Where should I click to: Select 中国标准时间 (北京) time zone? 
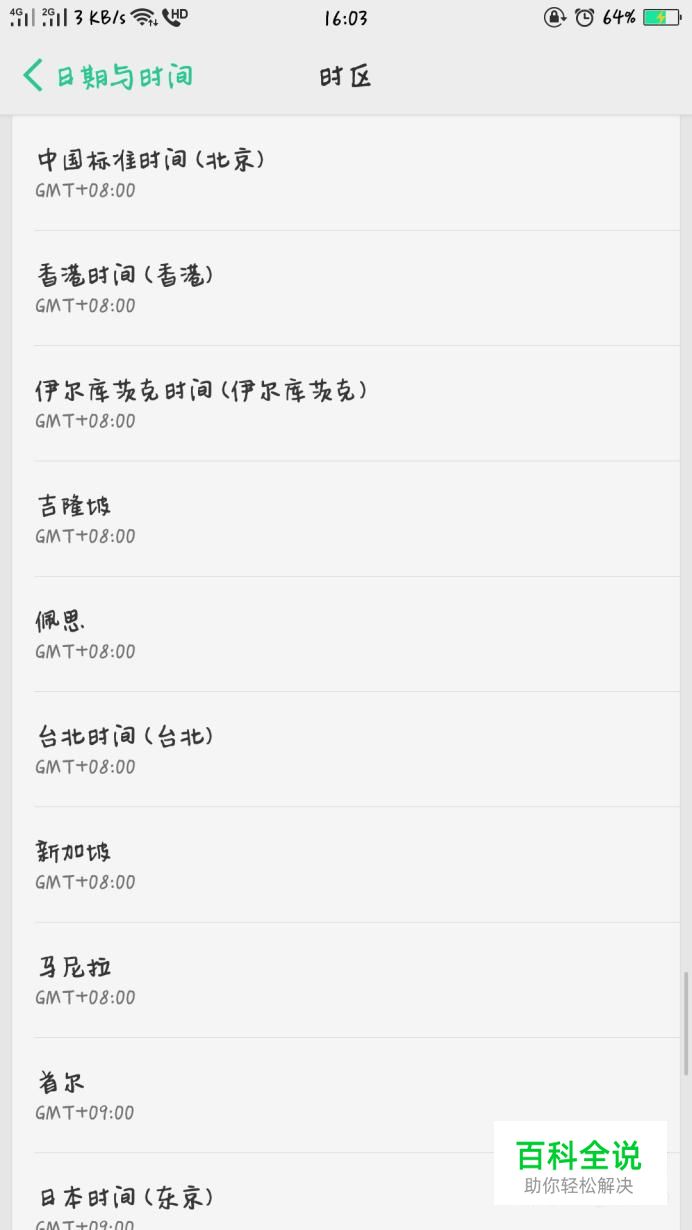[345, 173]
